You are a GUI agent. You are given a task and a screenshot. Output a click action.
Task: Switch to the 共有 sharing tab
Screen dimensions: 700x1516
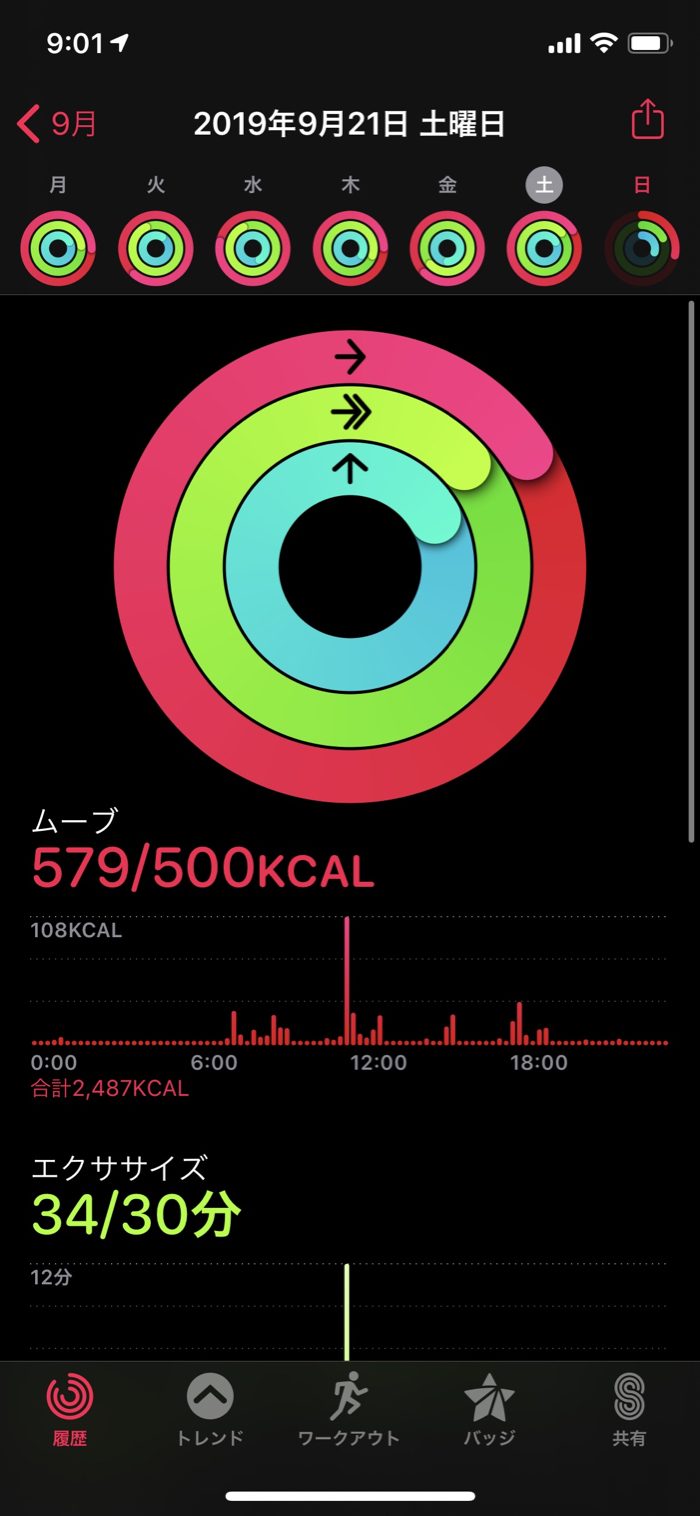pyautogui.click(x=629, y=1408)
